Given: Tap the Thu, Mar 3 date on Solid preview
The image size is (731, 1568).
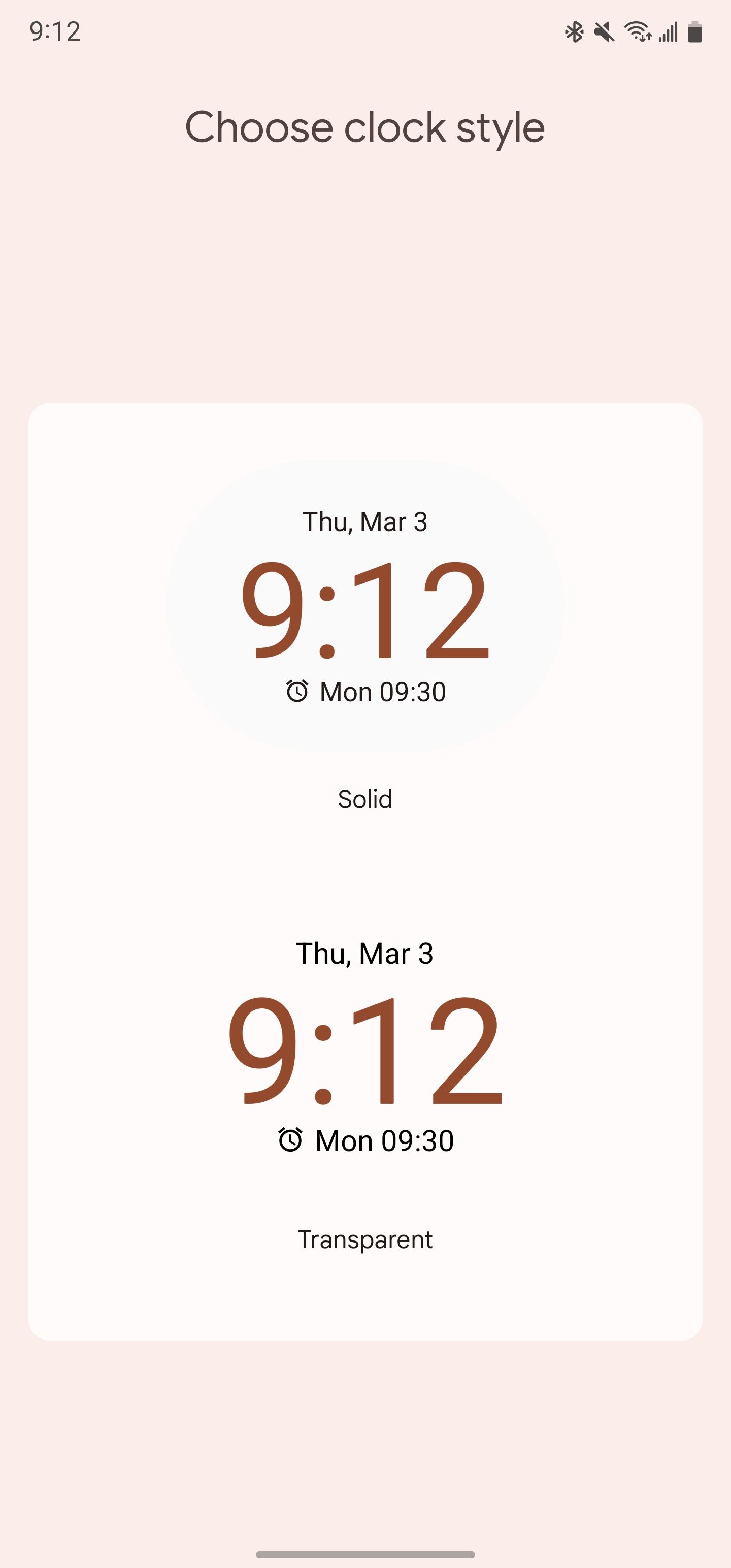Looking at the screenshot, I should 365,521.
